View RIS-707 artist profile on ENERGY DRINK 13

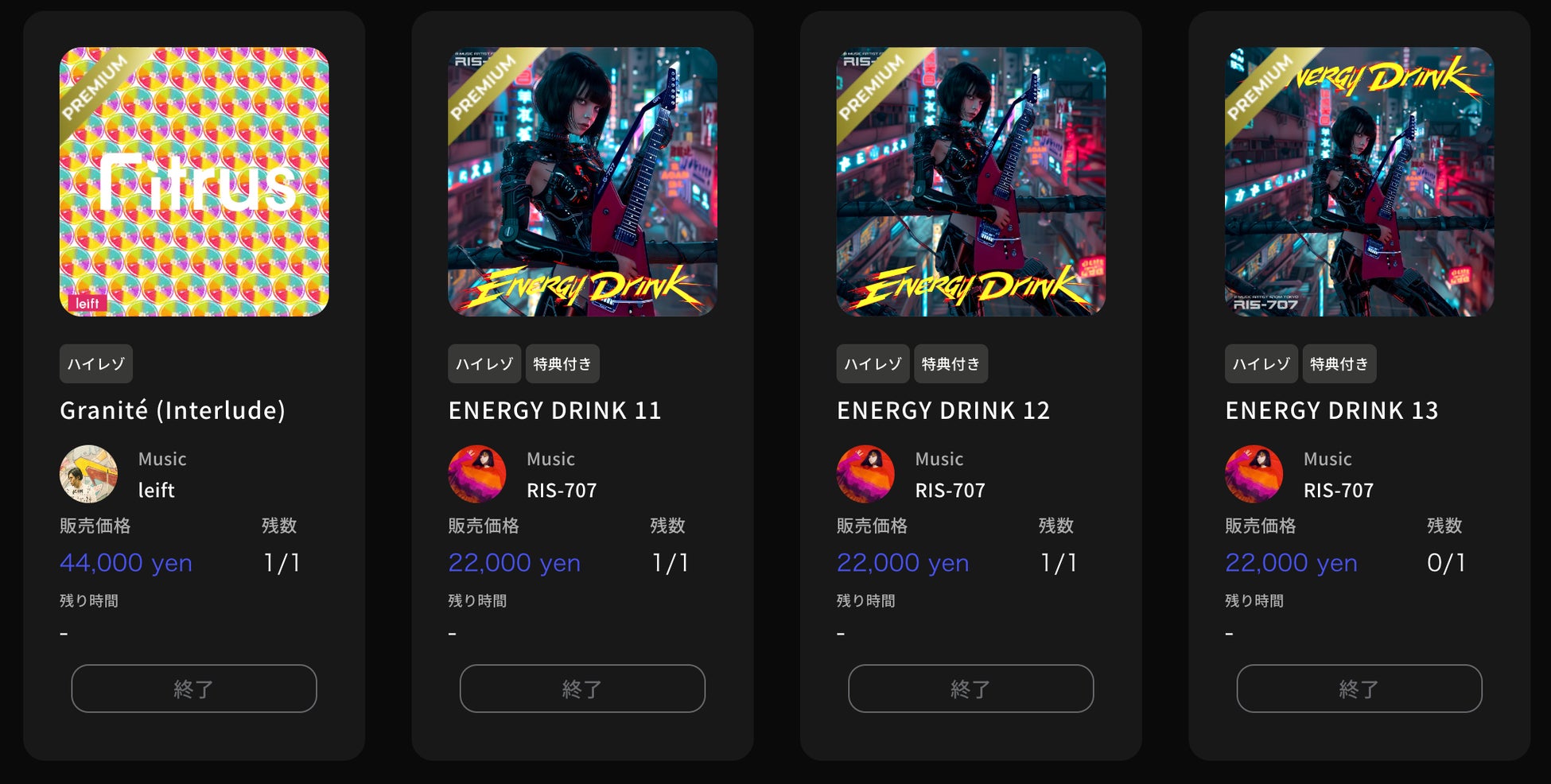(x=1254, y=474)
